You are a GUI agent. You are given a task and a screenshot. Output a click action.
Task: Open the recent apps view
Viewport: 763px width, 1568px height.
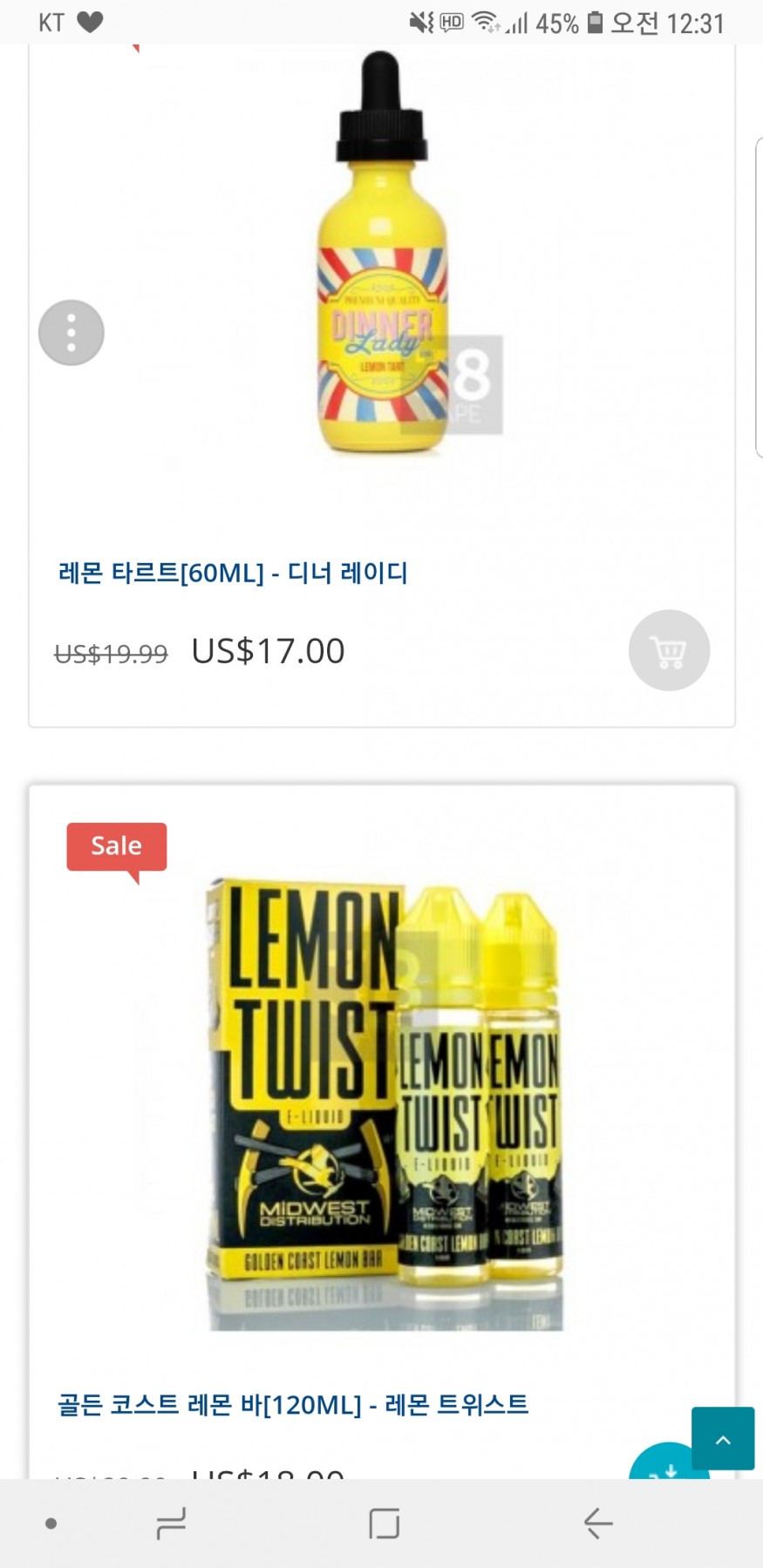171,1523
